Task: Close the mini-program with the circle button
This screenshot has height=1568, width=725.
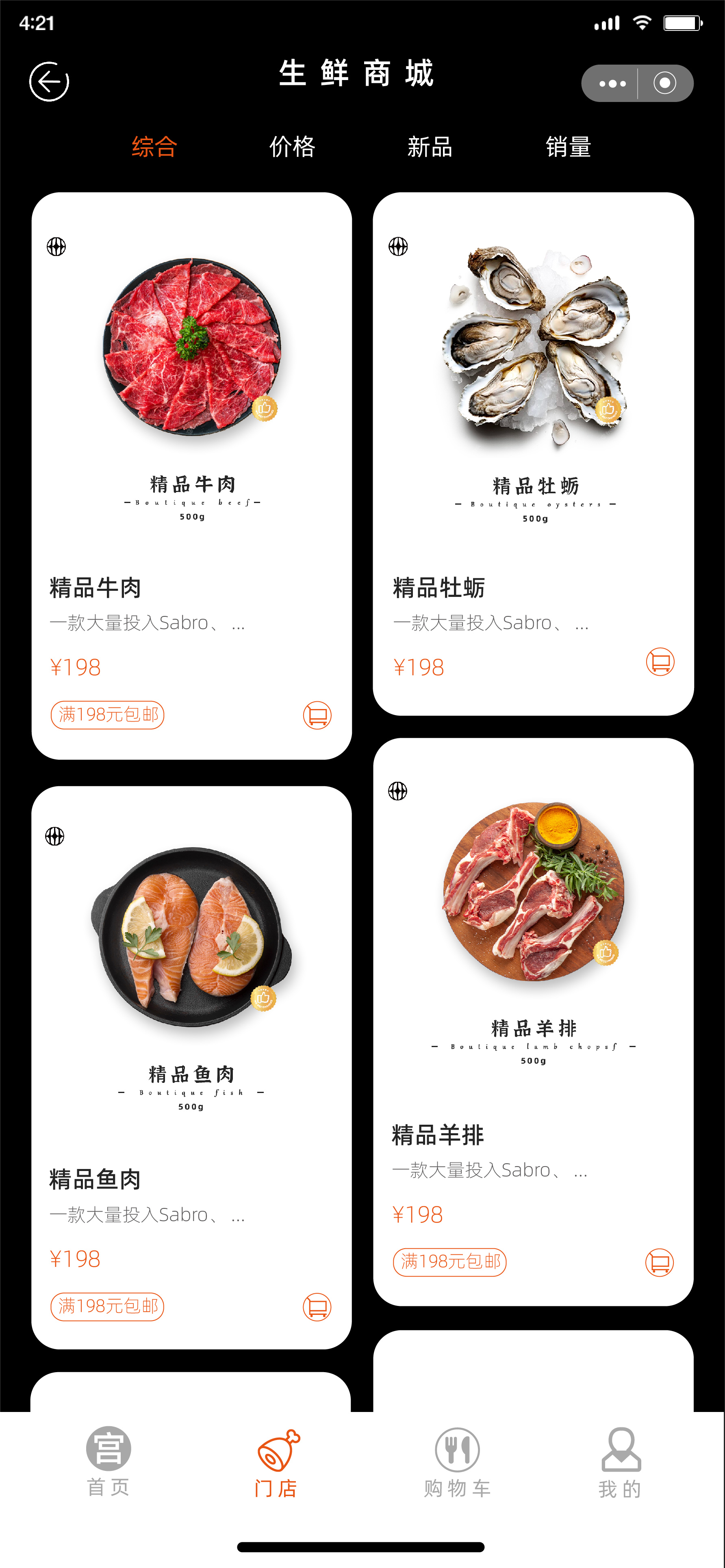Action: pos(665,83)
